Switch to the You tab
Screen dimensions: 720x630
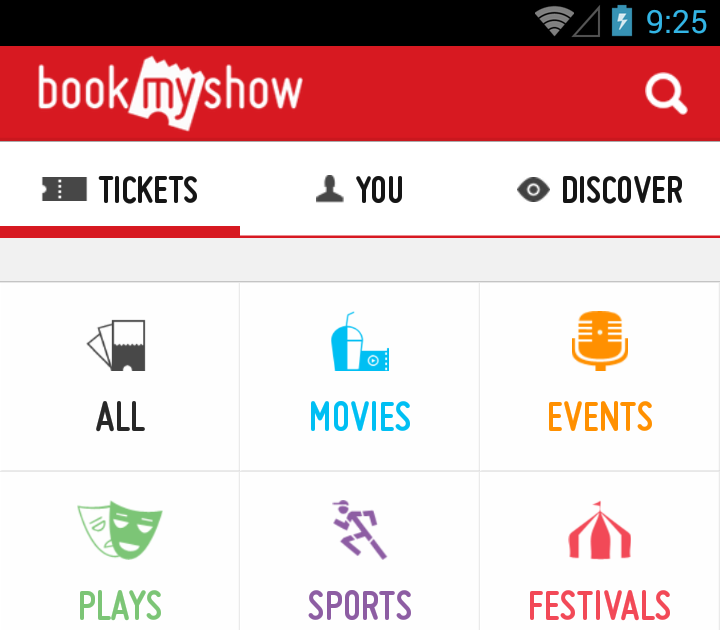pyautogui.click(x=360, y=190)
